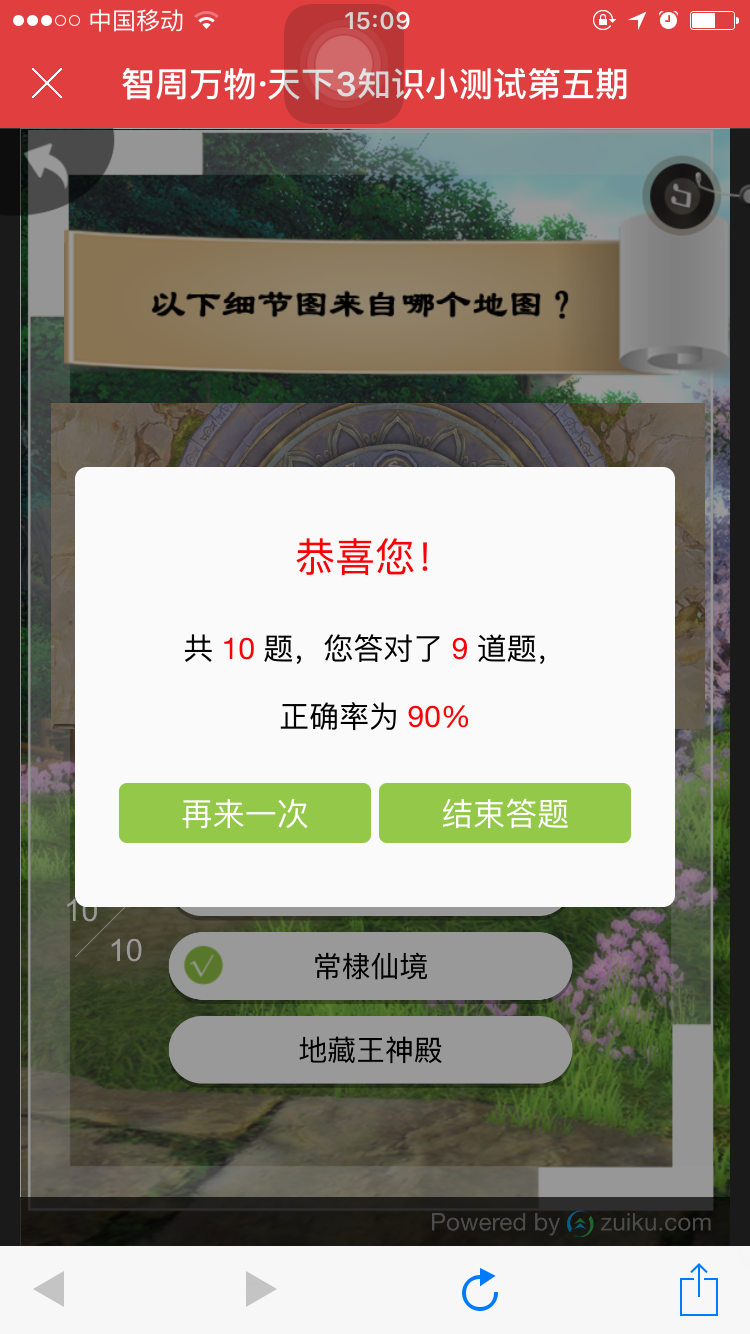Tap 结束答题 to finish the quiz

[505, 813]
